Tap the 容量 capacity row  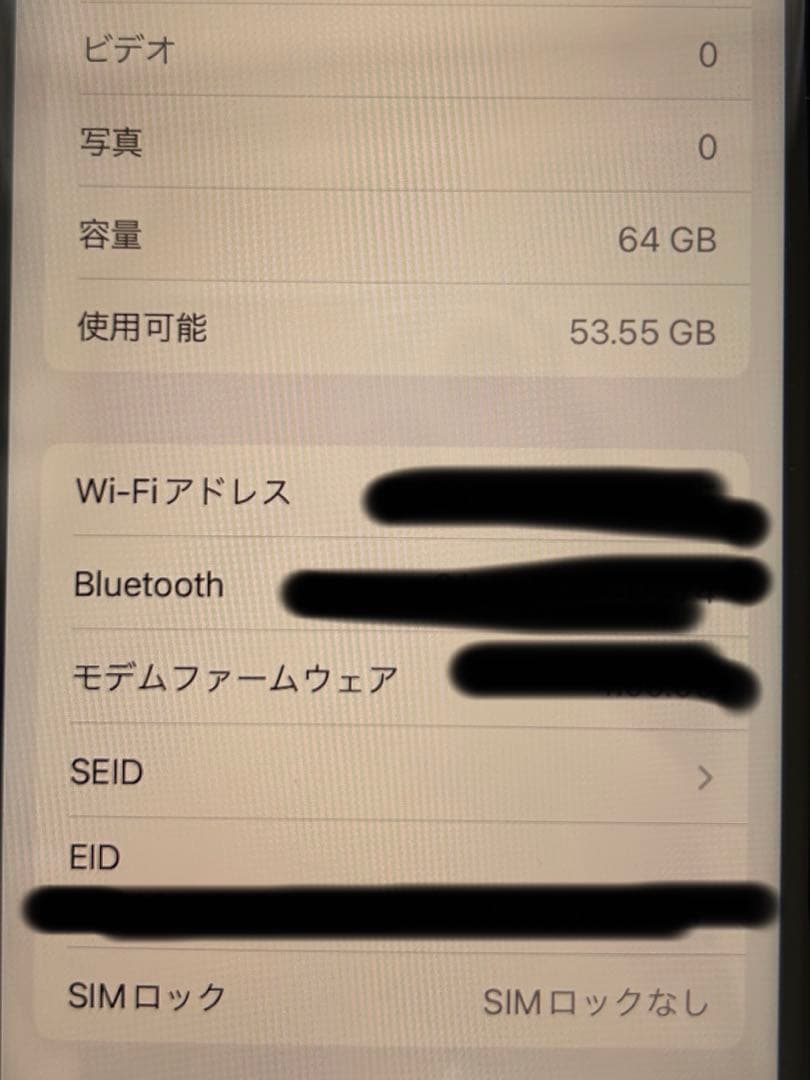[x=400, y=237]
